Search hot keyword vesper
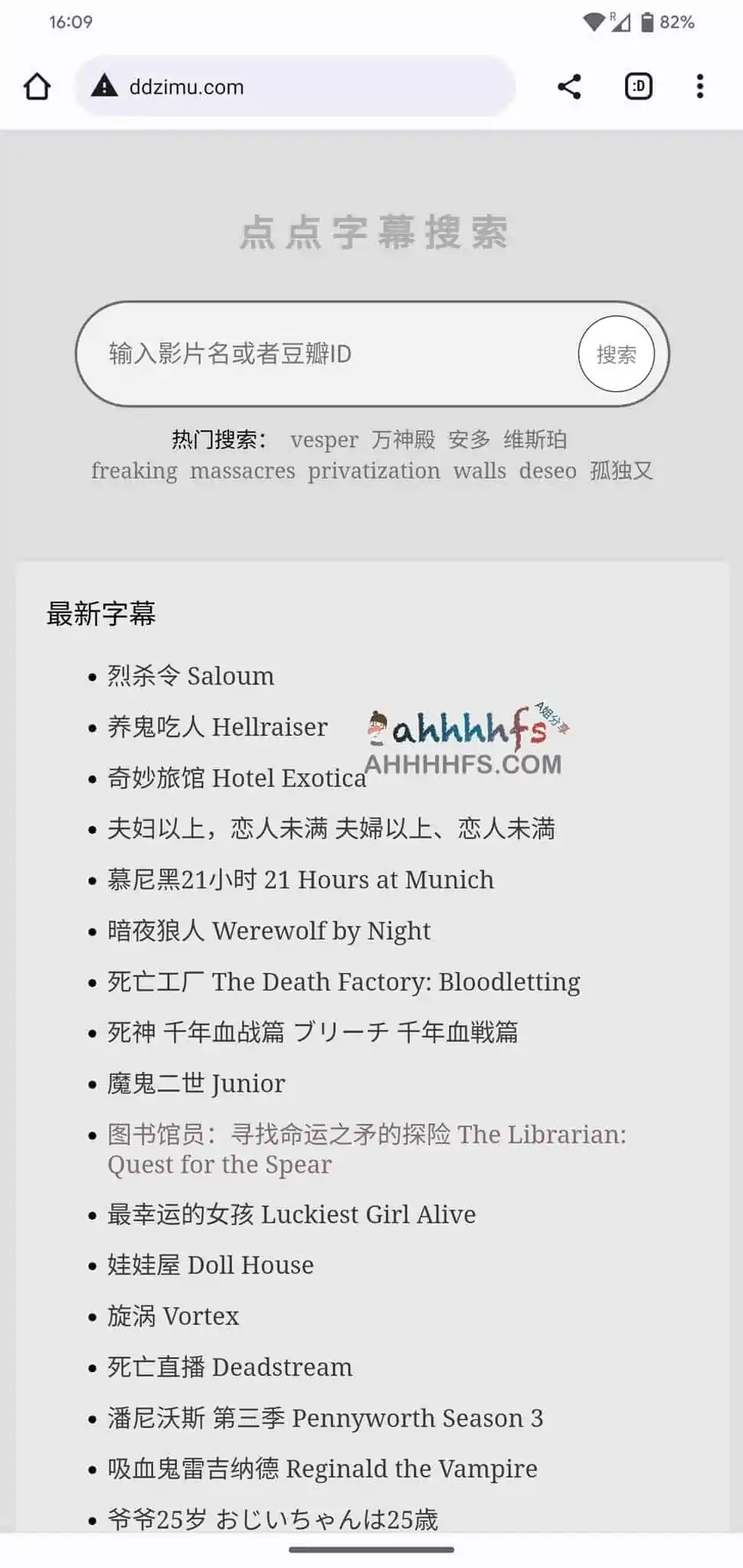Screen dimensions: 743x1568 (x=324, y=440)
